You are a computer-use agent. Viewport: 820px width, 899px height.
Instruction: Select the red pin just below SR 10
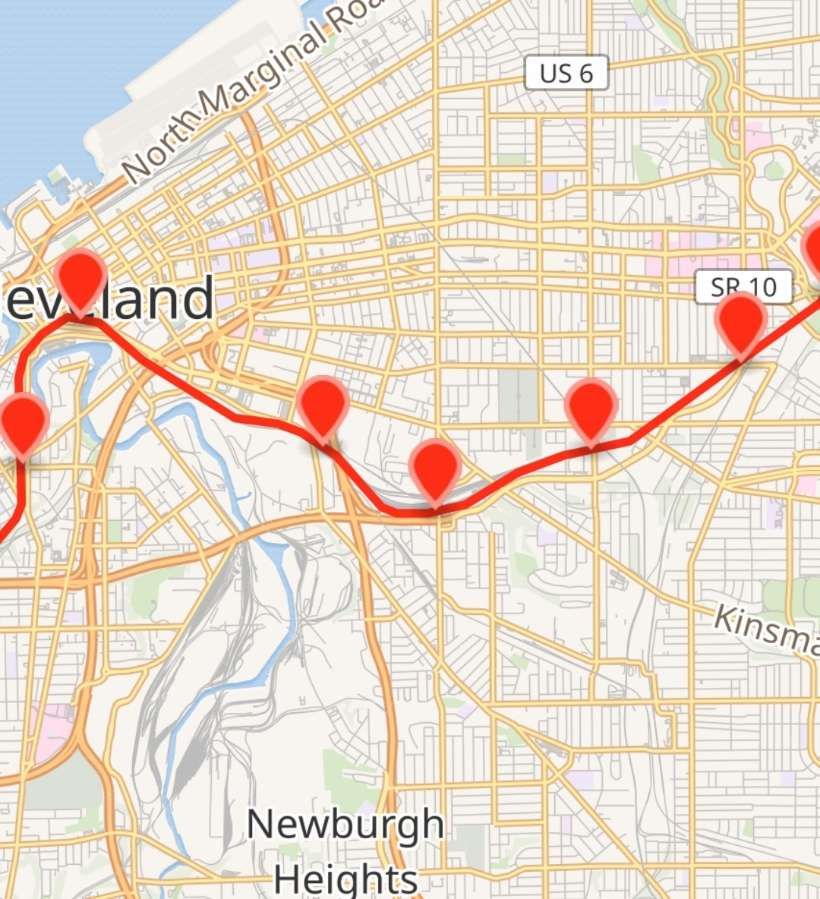click(742, 321)
